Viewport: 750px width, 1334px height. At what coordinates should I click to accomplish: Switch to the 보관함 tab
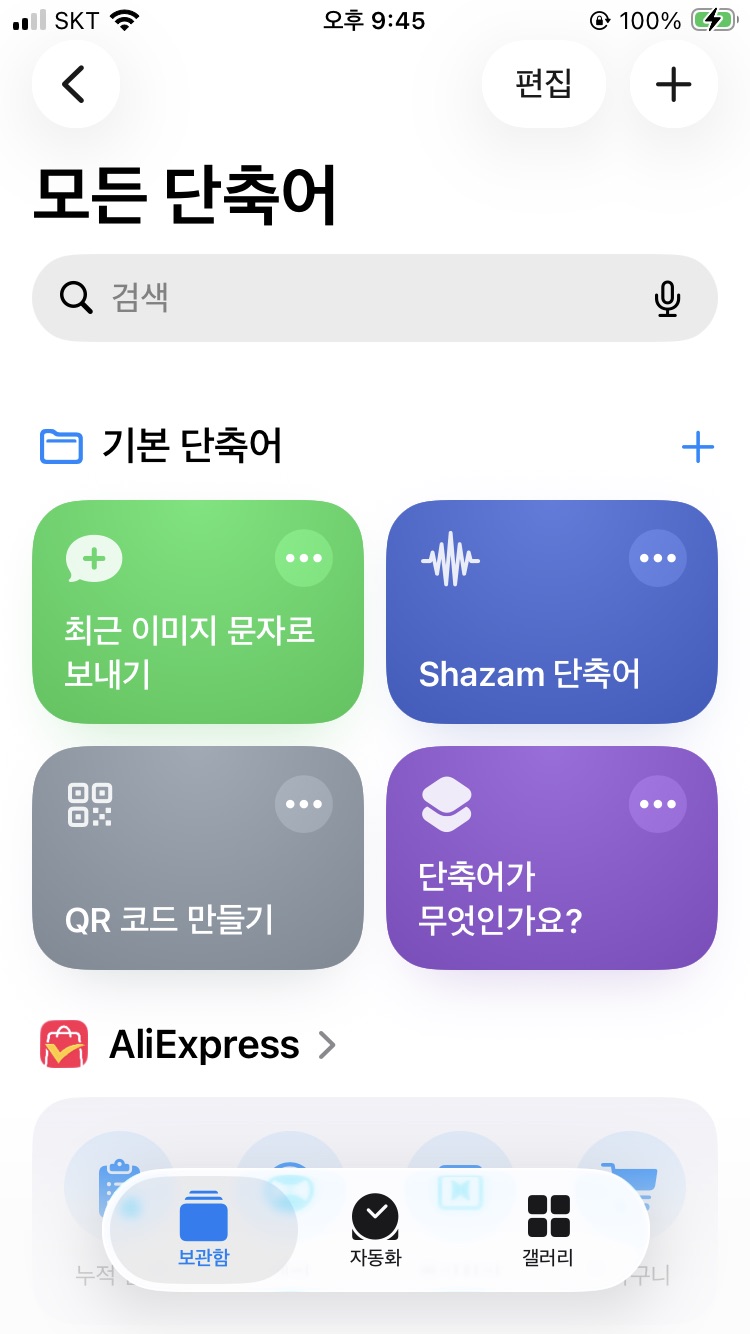tap(204, 1231)
